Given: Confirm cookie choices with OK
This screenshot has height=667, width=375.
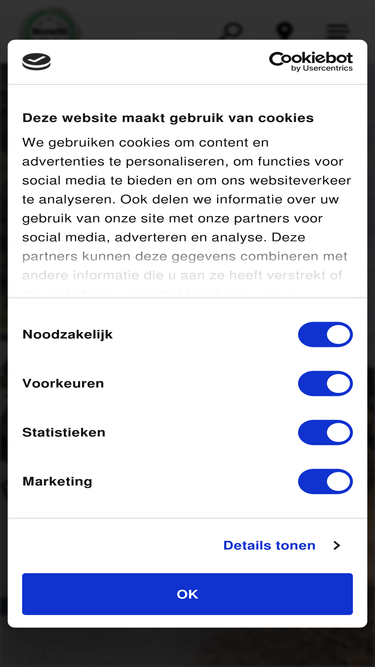Looking at the screenshot, I should pyautogui.click(x=188, y=594).
